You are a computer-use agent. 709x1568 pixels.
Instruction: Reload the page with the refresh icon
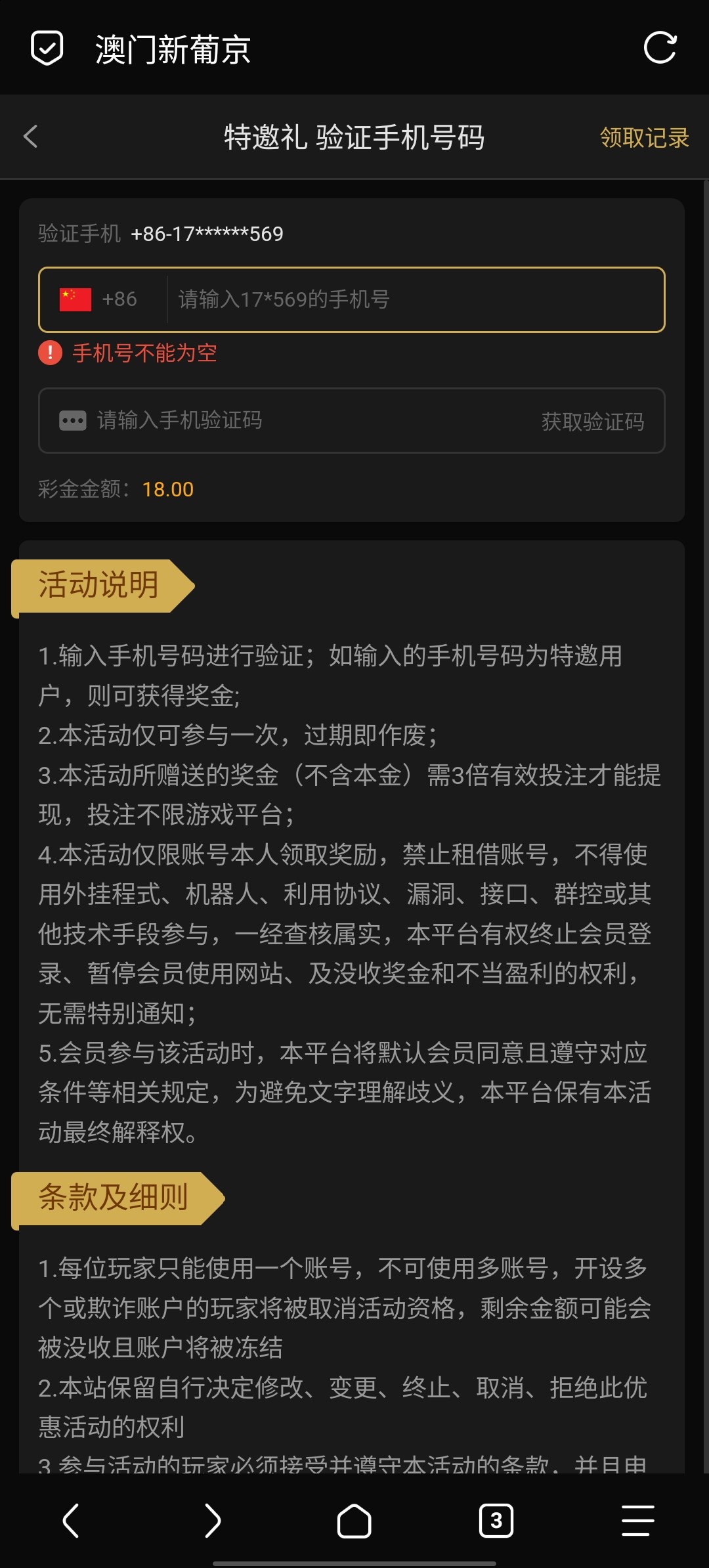(x=660, y=48)
